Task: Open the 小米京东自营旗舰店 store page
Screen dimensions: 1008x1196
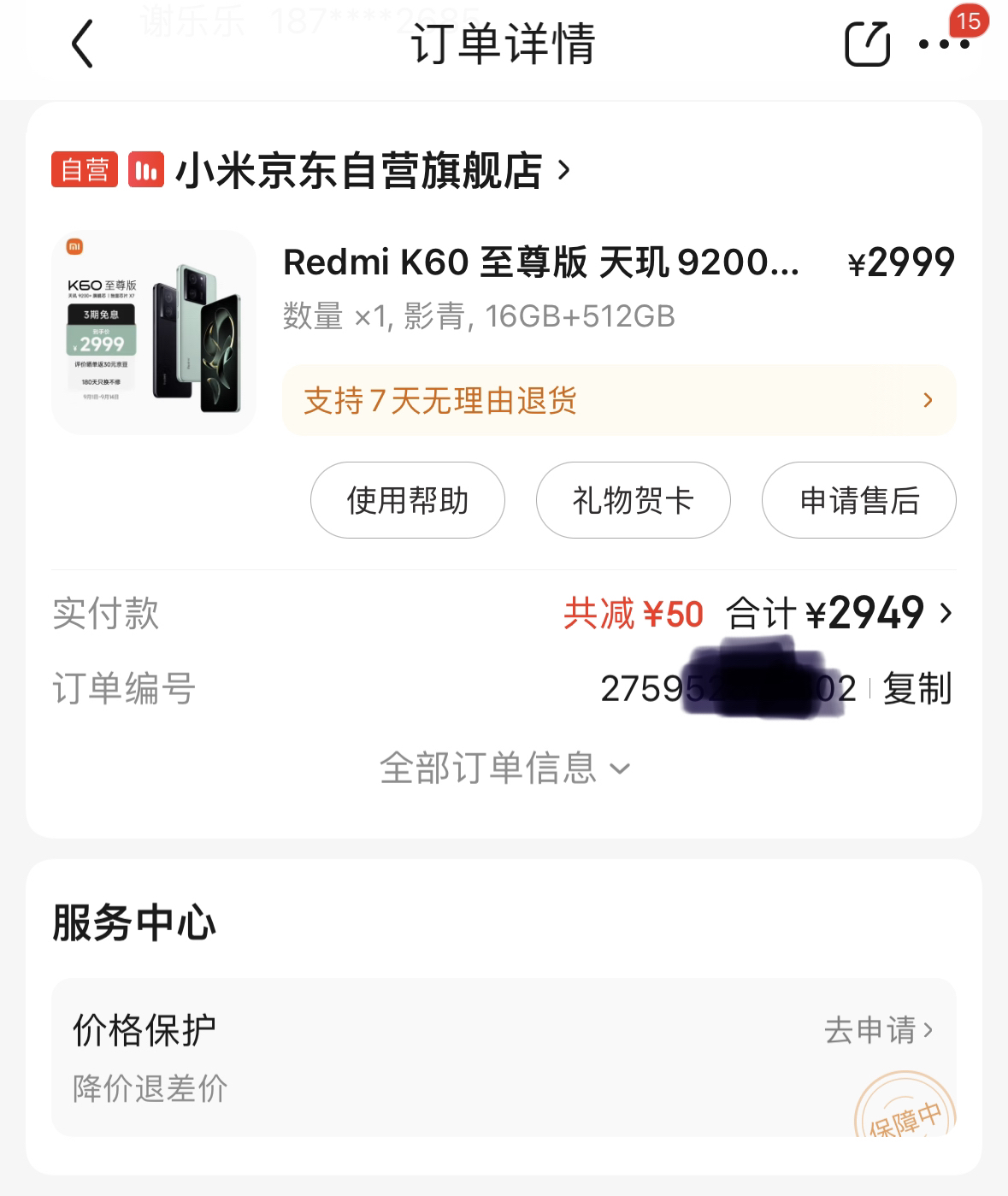Action: point(359,171)
